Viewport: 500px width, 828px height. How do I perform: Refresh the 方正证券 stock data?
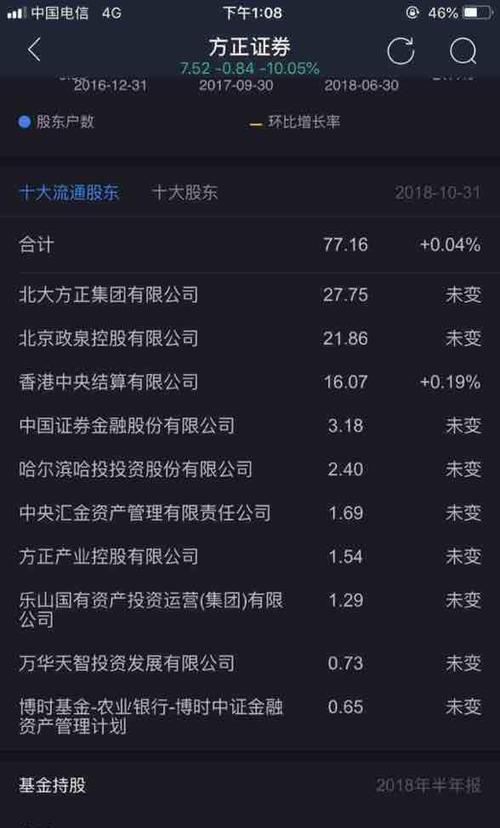(x=401, y=51)
